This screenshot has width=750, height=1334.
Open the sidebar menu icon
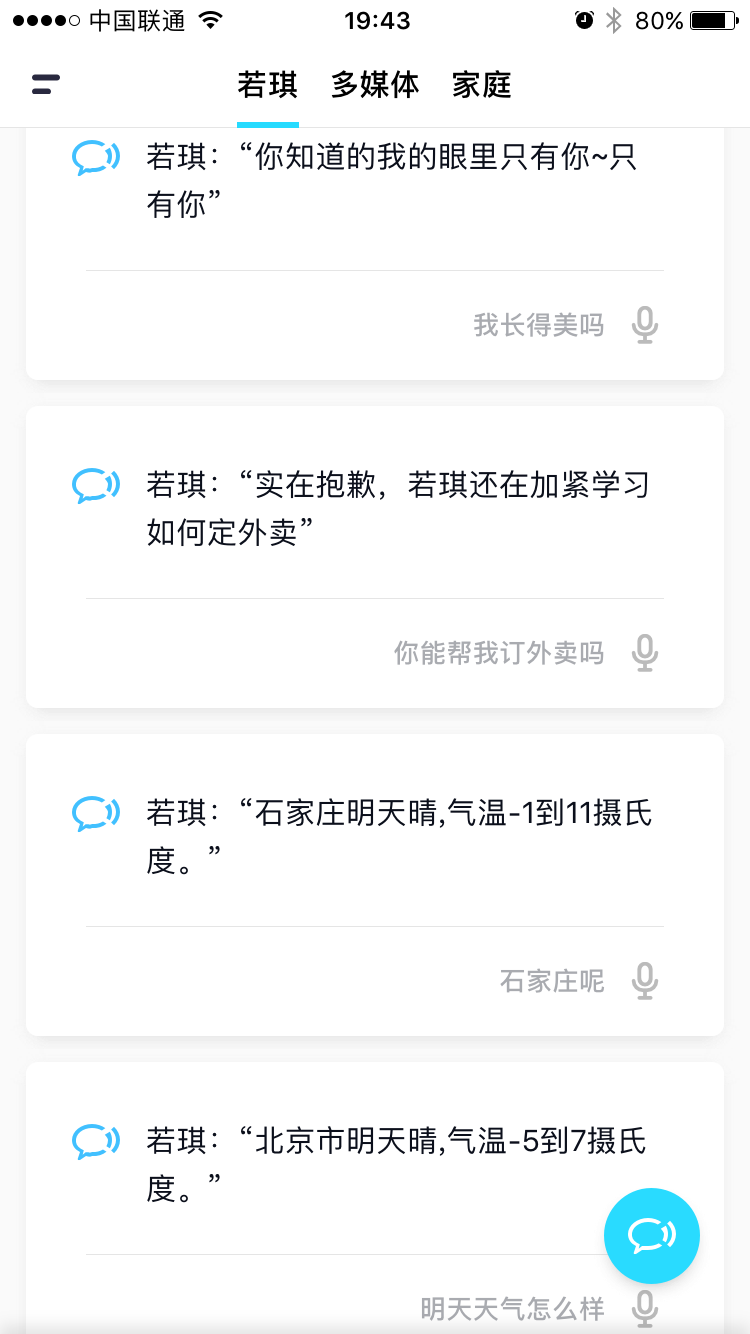point(44,85)
